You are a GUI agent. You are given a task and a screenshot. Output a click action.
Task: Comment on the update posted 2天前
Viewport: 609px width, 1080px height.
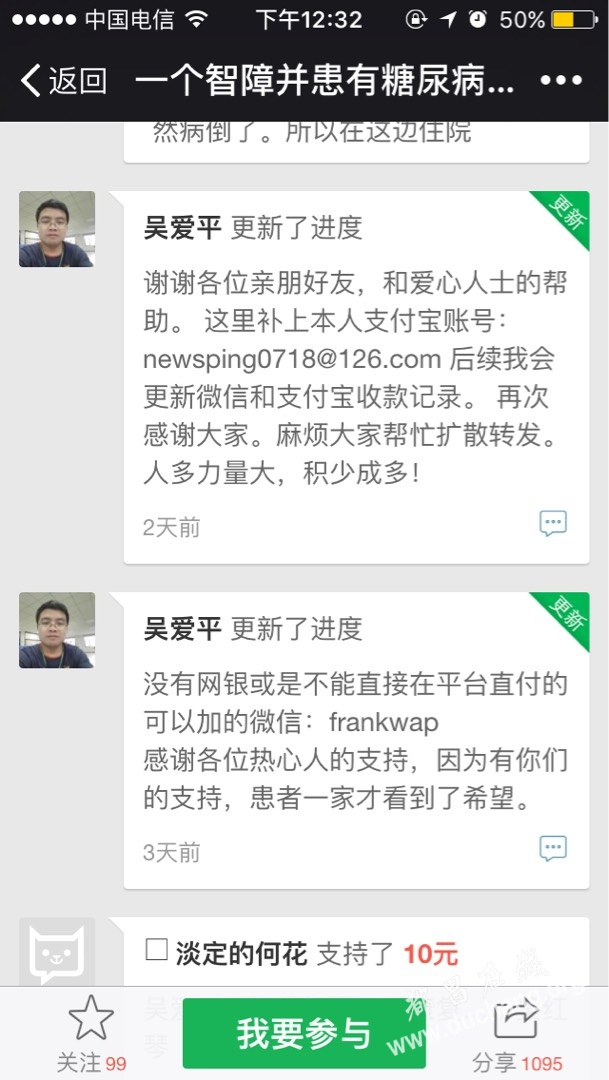(553, 522)
